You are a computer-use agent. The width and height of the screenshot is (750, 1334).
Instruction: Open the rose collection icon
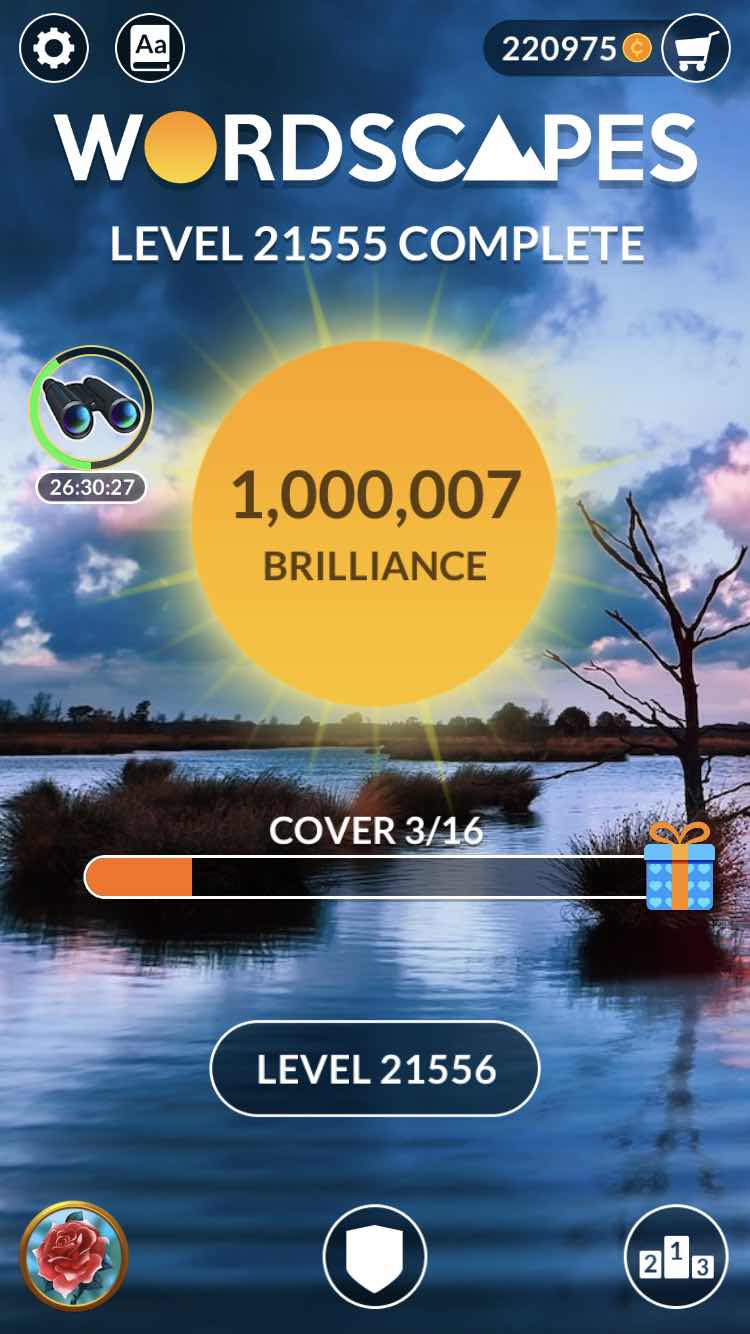(x=73, y=1255)
